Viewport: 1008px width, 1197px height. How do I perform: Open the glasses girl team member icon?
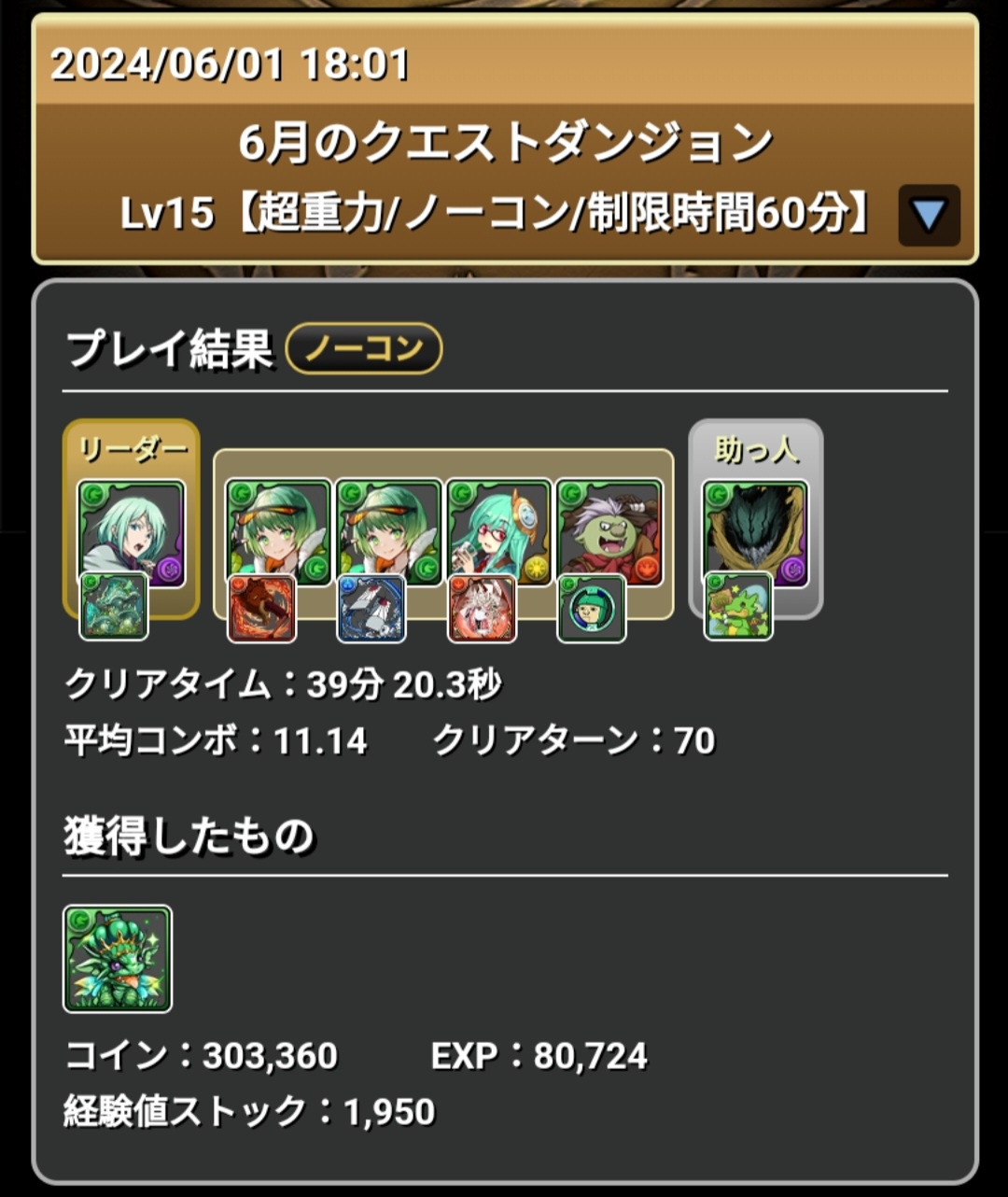coord(499,533)
